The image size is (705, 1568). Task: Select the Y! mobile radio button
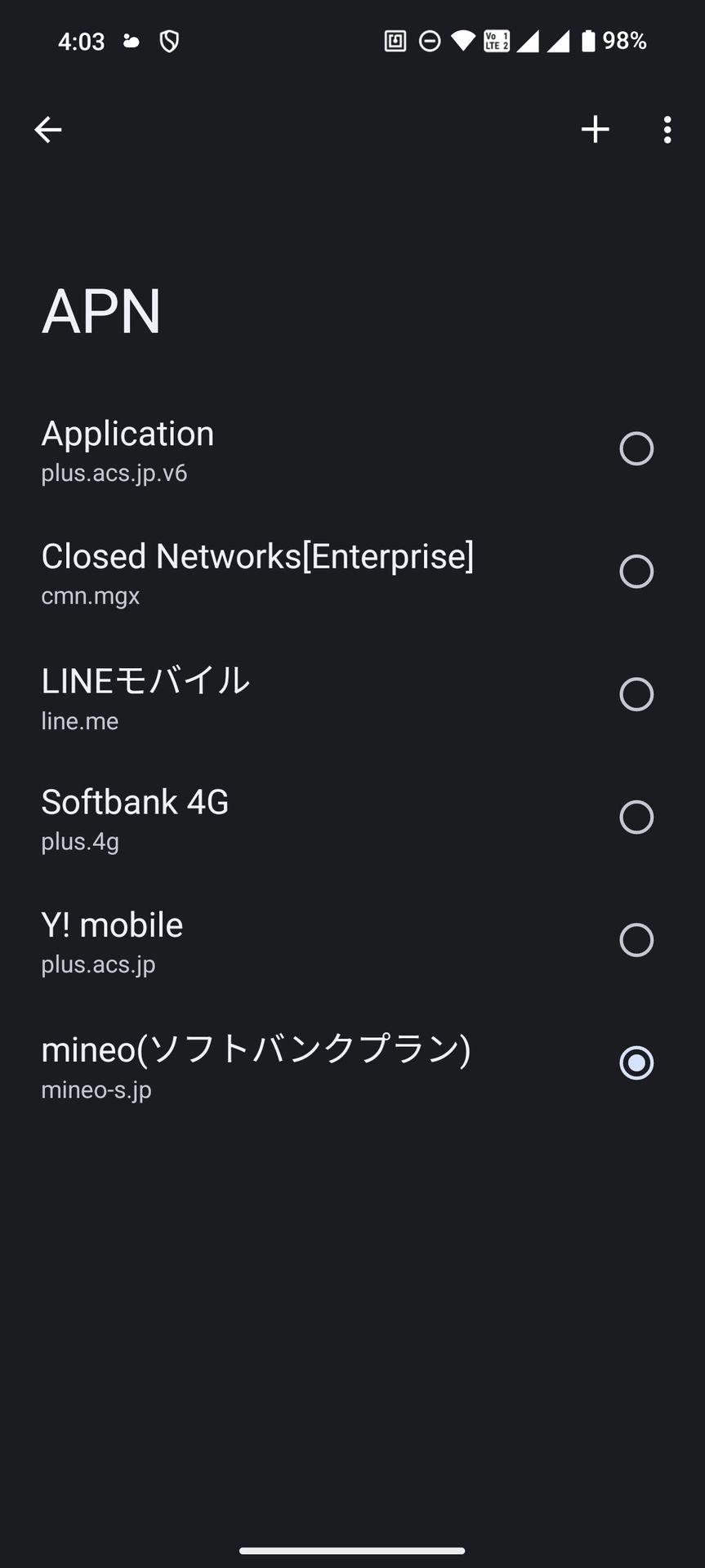636,939
